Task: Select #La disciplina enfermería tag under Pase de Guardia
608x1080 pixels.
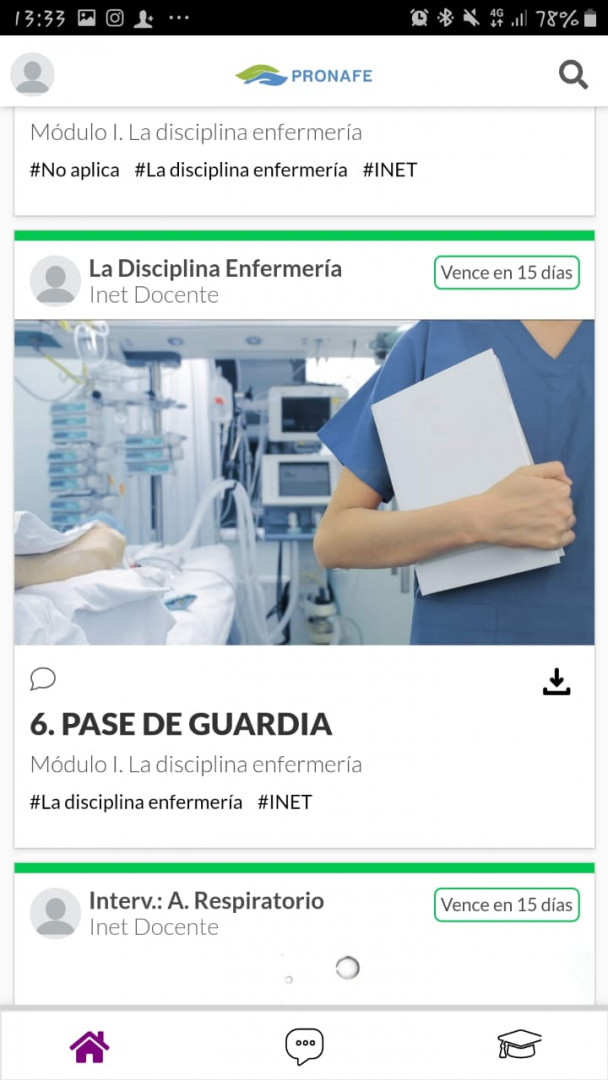Action: [136, 802]
